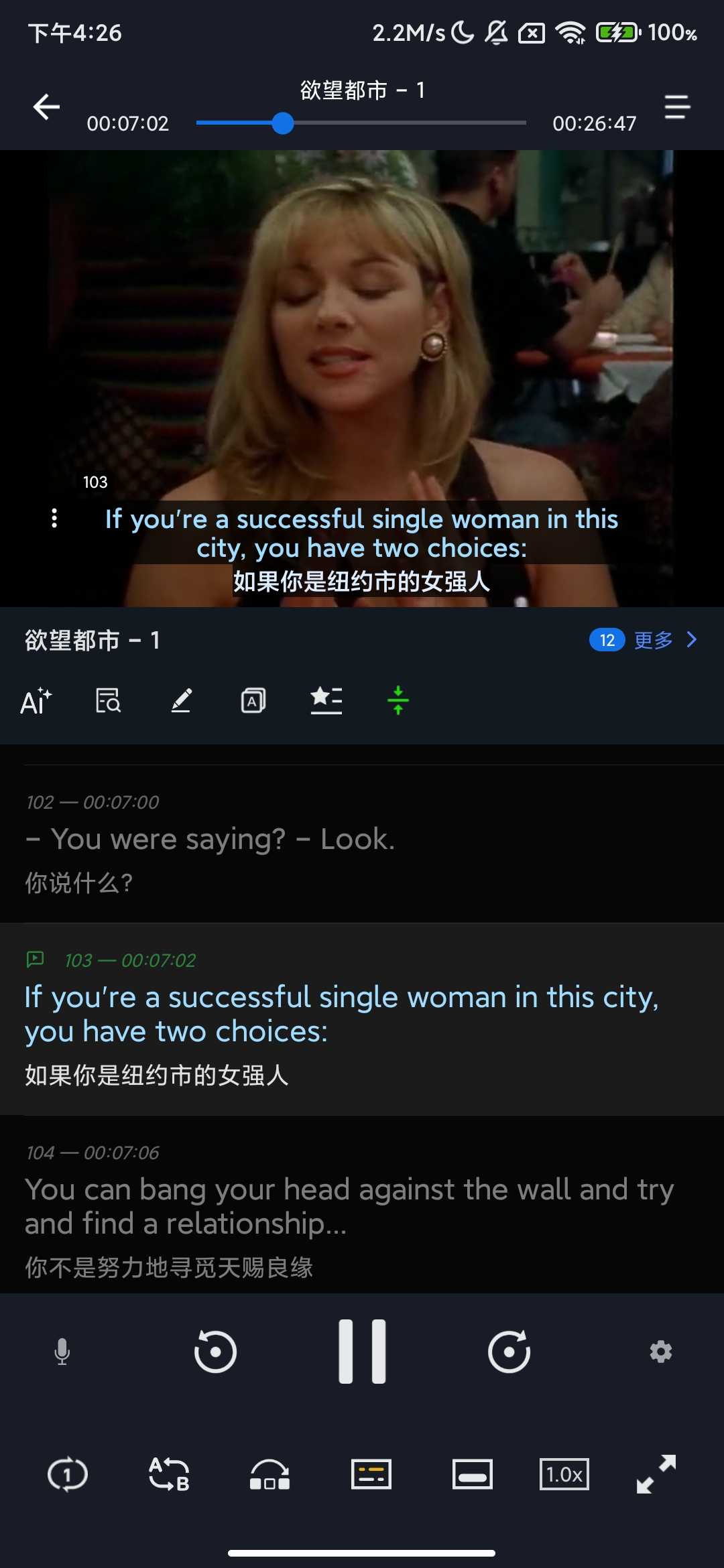Open the starred subtitle list
The height and width of the screenshot is (1568, 724).
point(326,701)
